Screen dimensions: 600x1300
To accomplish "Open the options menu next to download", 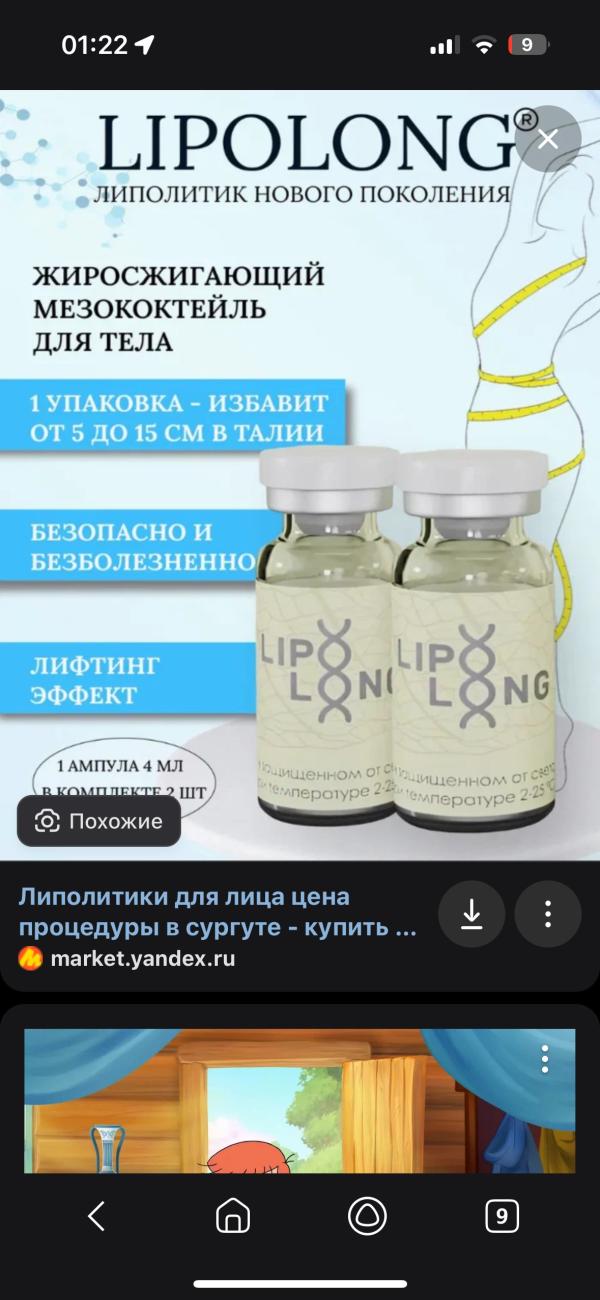I will tap(548, 914).
